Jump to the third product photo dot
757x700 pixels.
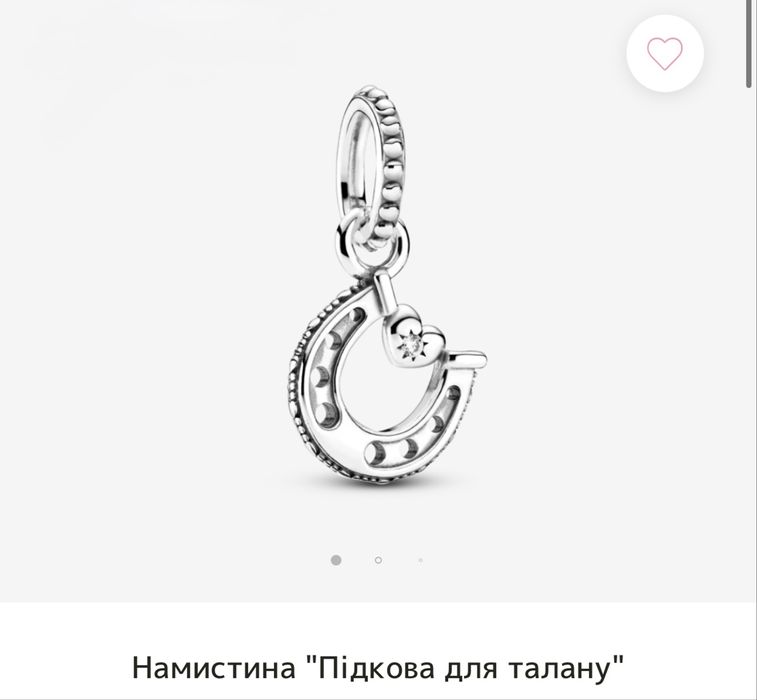coord(420,560)
